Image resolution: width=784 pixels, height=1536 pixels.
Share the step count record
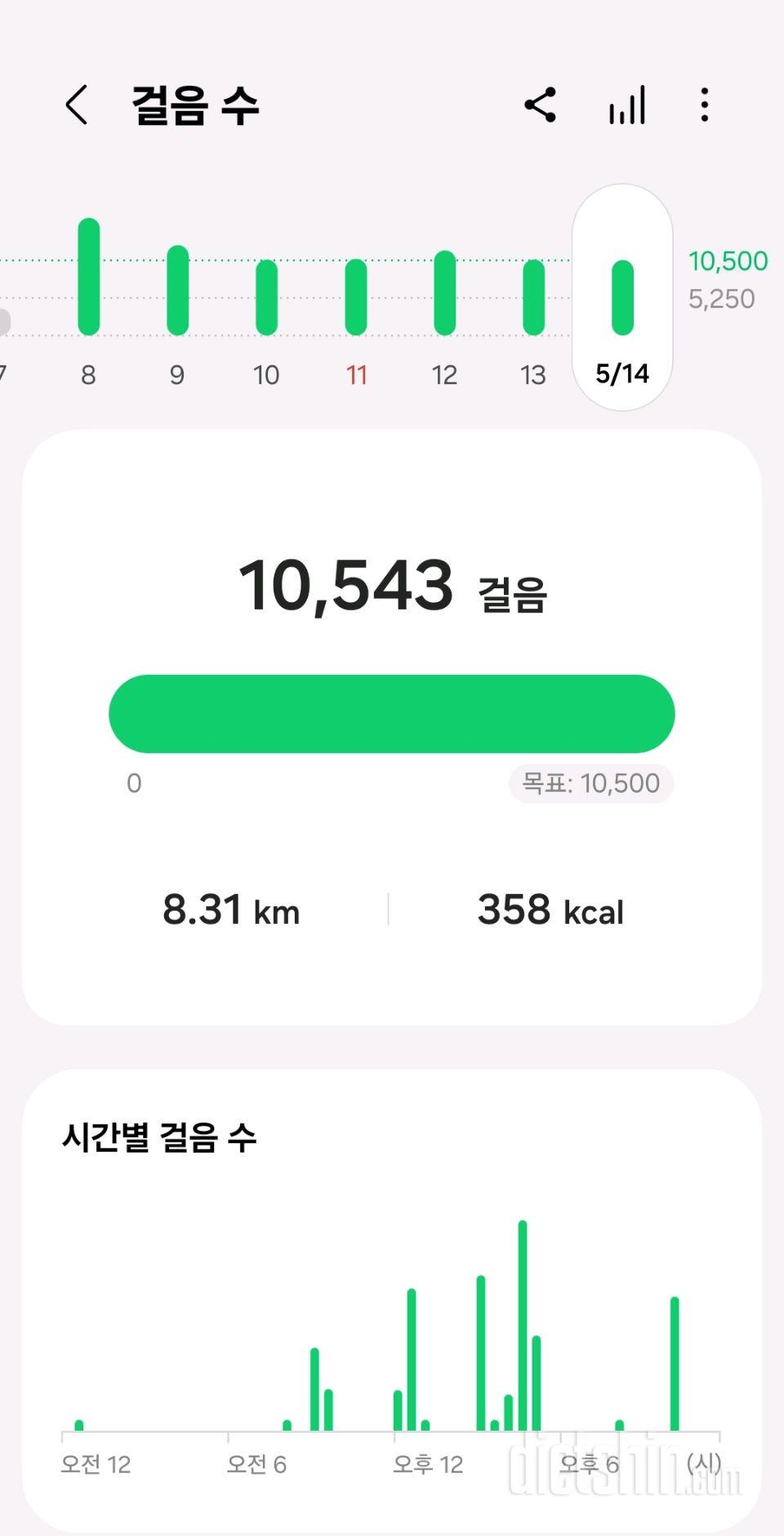(540, 105)
